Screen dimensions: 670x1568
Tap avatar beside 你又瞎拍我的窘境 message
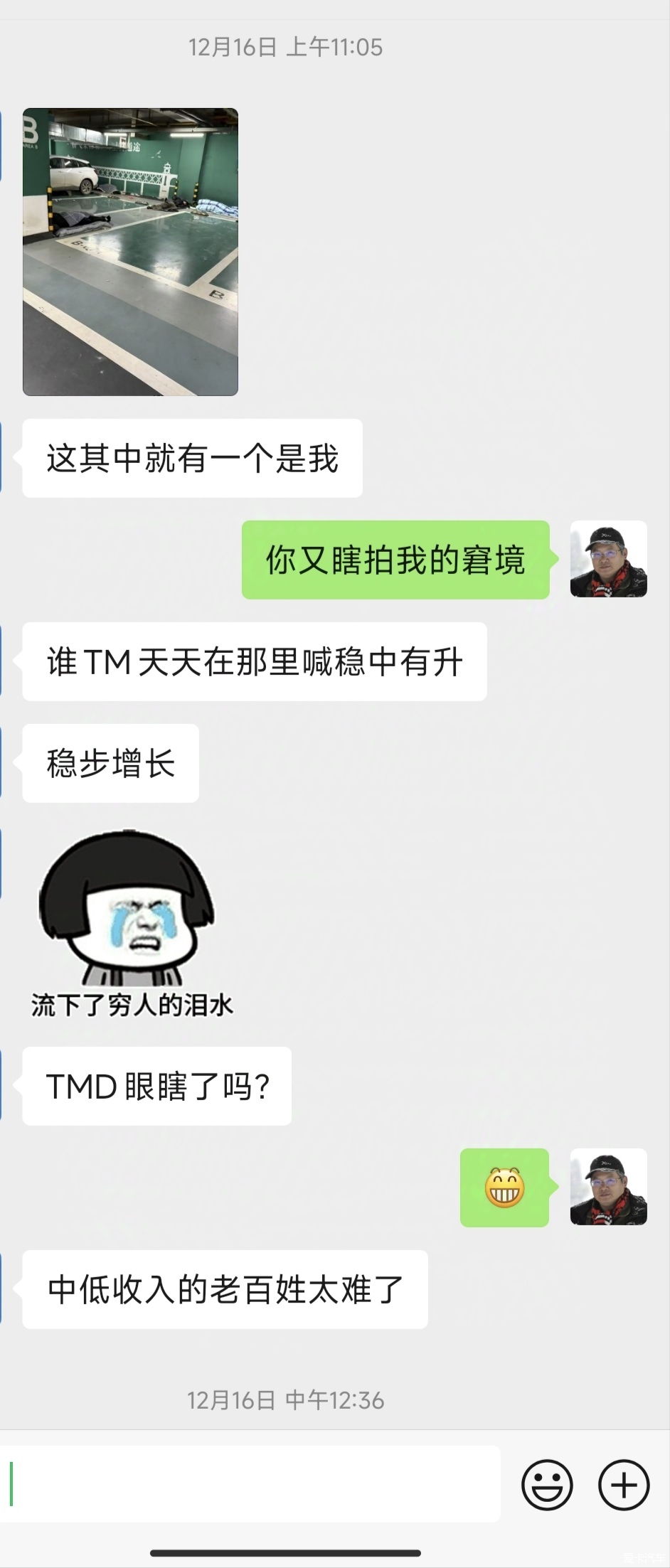click(x=608, y=559)
